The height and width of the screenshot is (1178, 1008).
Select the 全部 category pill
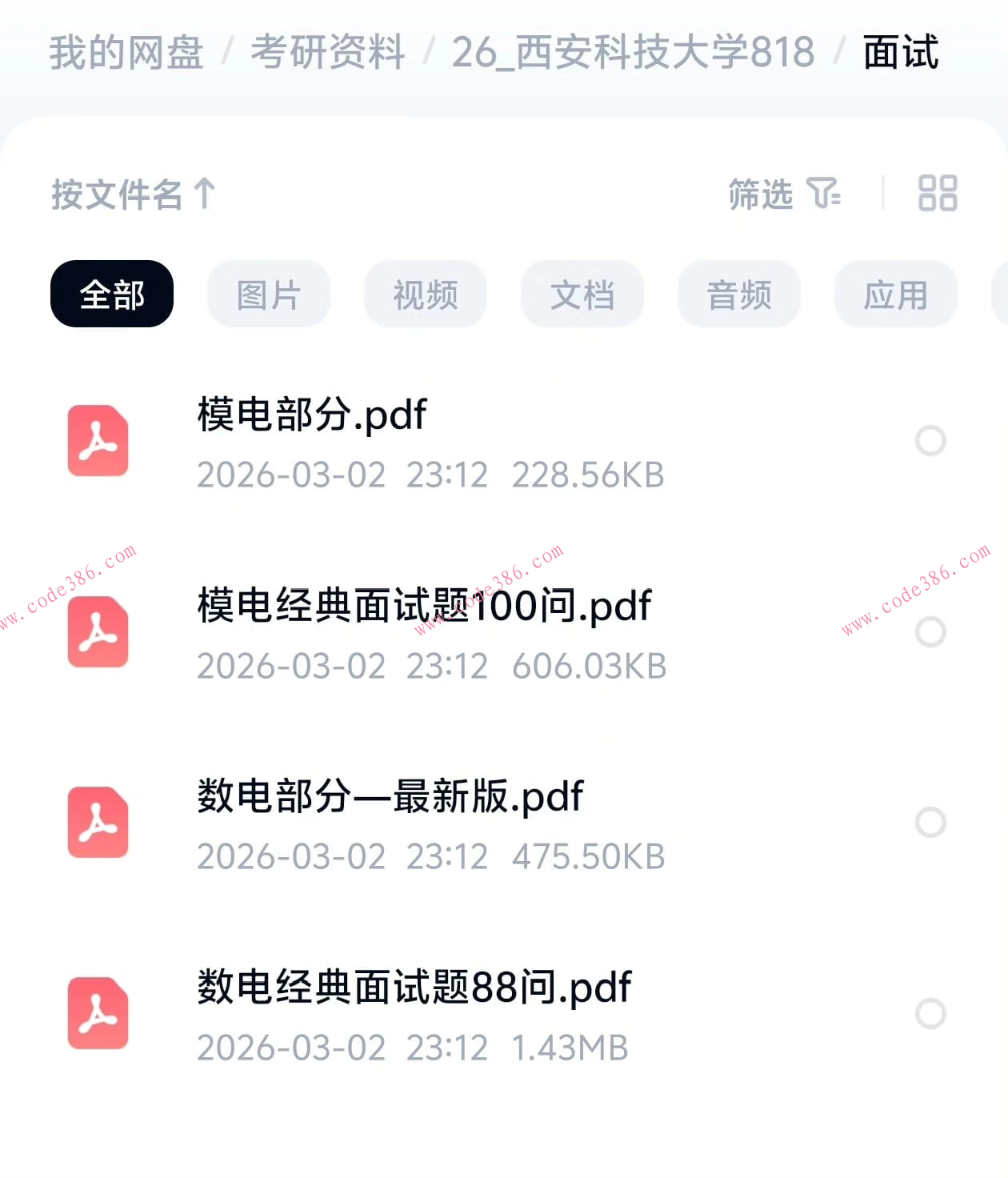coord(111,294)
